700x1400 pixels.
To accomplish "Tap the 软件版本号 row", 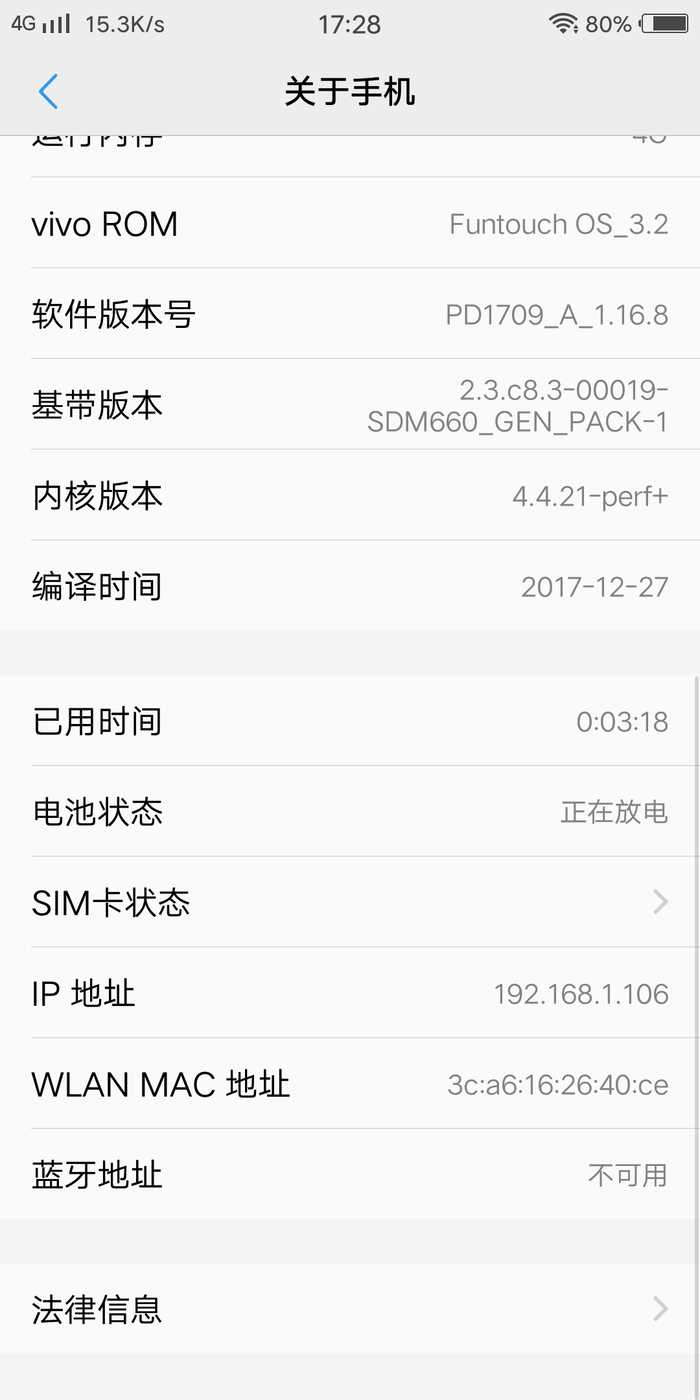I will 350,314.
